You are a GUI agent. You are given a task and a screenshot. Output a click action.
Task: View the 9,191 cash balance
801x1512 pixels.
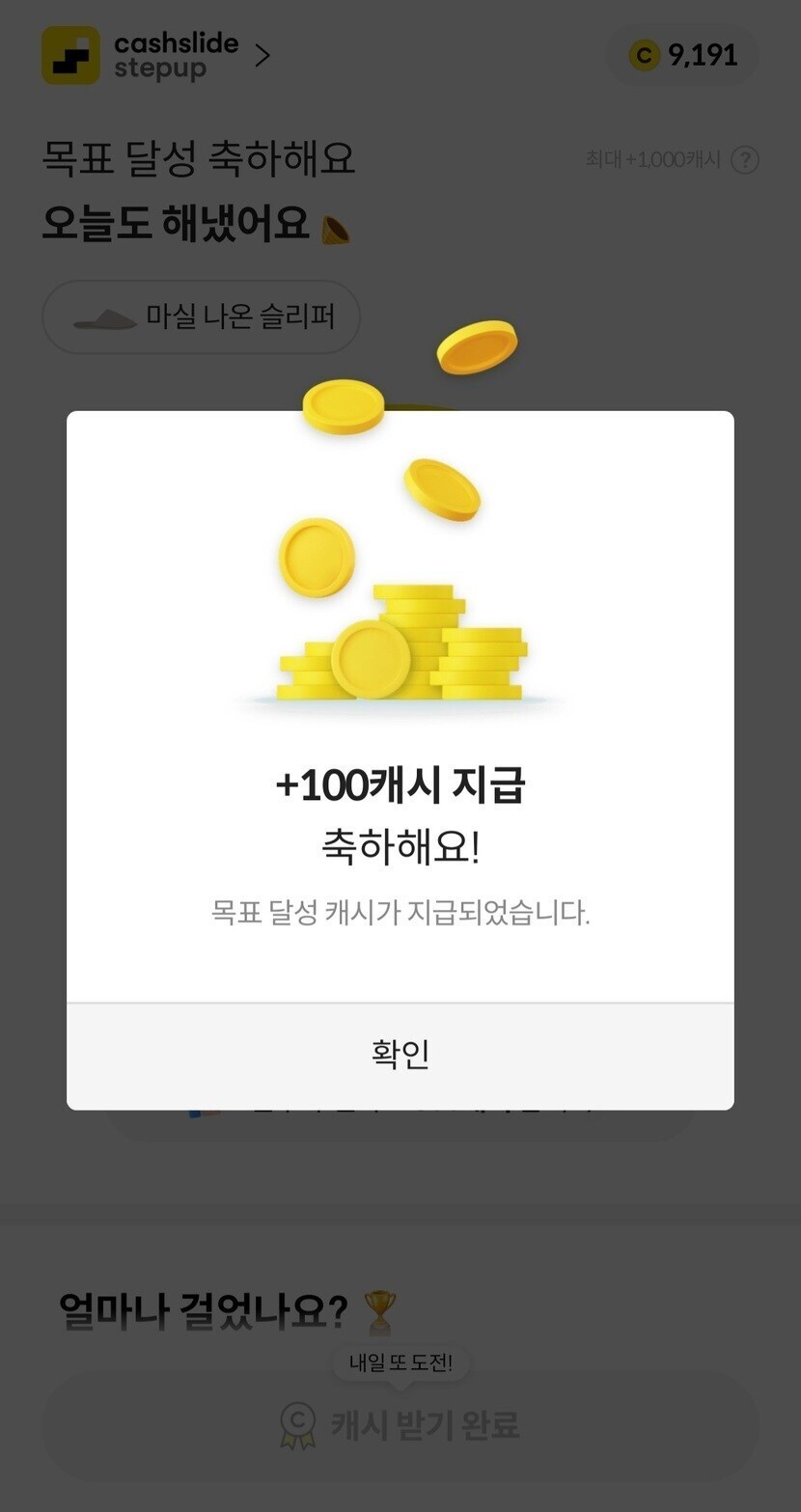pos(682,55)
